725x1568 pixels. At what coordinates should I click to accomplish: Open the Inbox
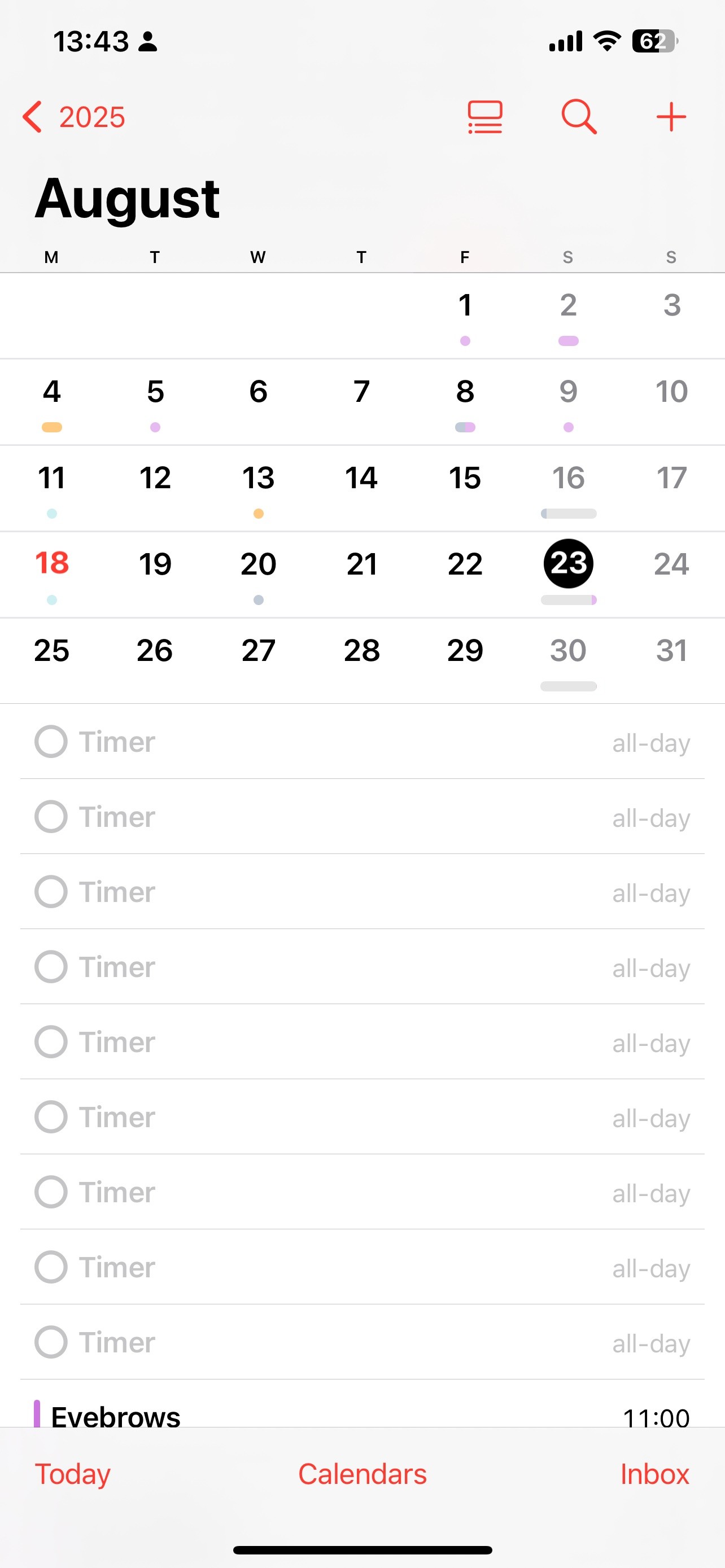click(x=654, y=1474)
